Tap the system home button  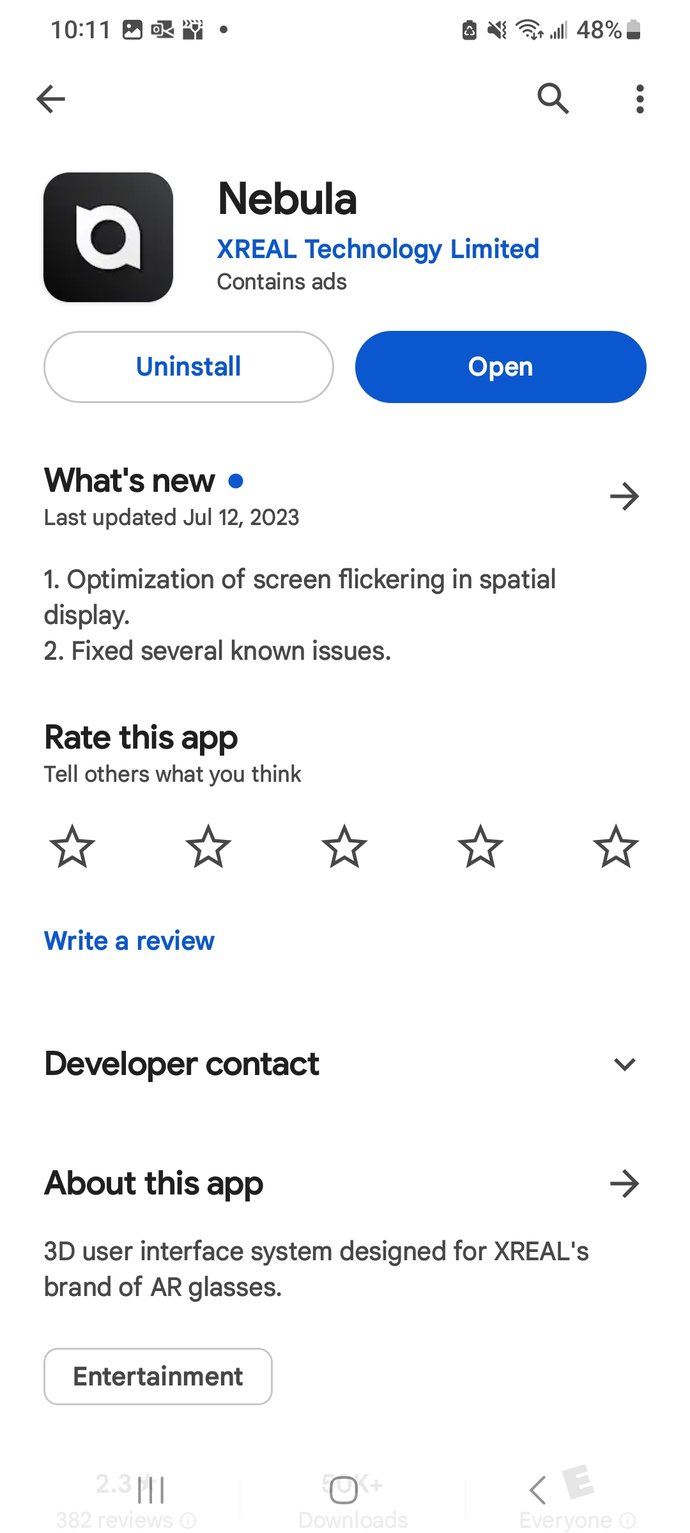[343, 1490]
